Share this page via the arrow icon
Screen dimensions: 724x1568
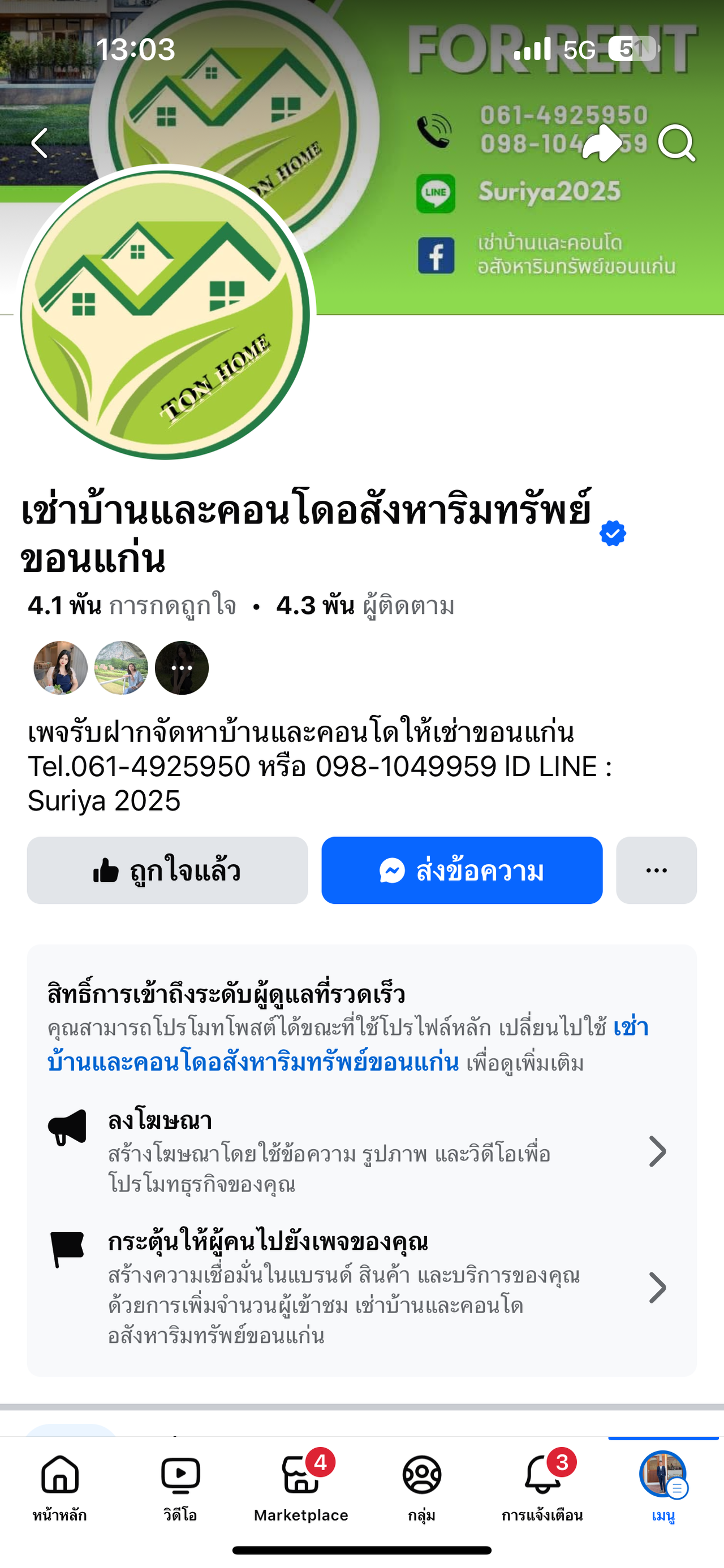pos(601,143)
